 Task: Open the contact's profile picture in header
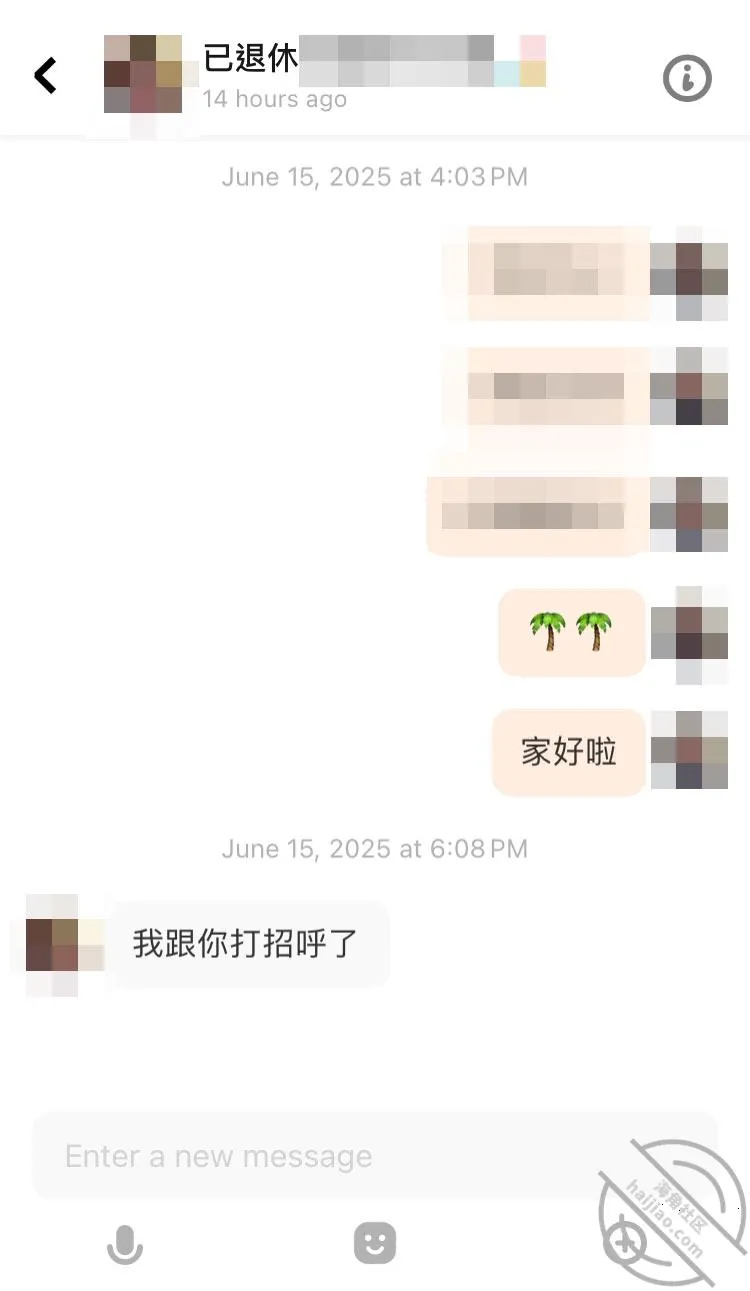(x=143, y=74)
